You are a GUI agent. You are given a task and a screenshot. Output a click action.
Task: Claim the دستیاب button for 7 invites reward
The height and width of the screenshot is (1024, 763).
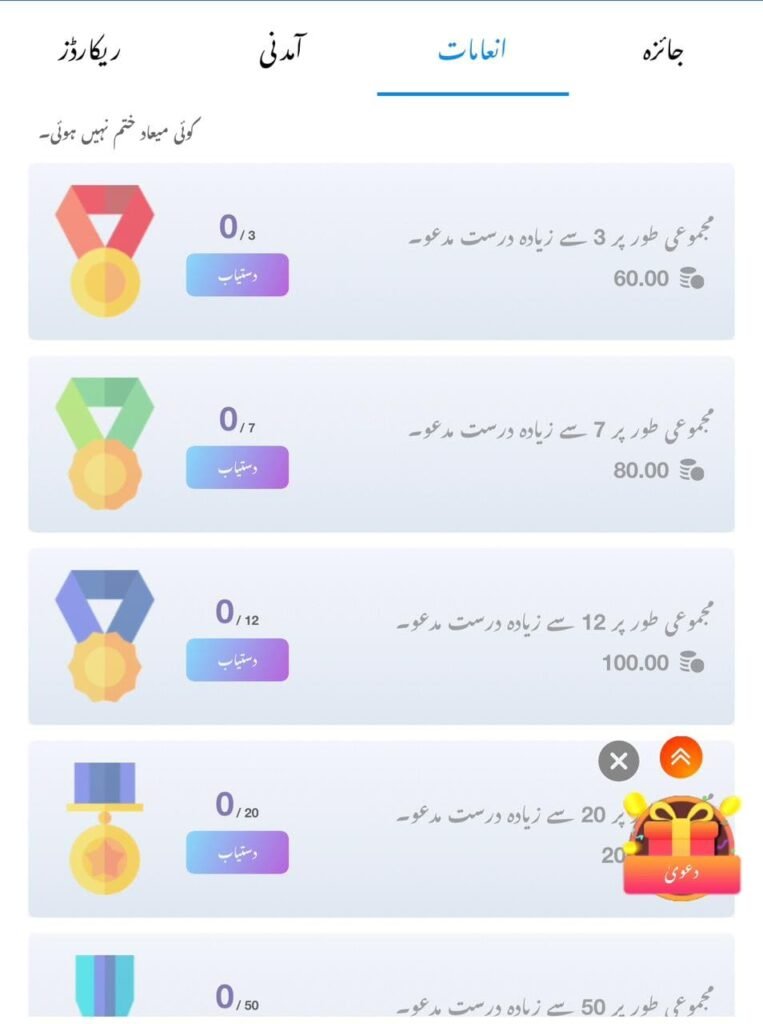(x=237, y=467)
